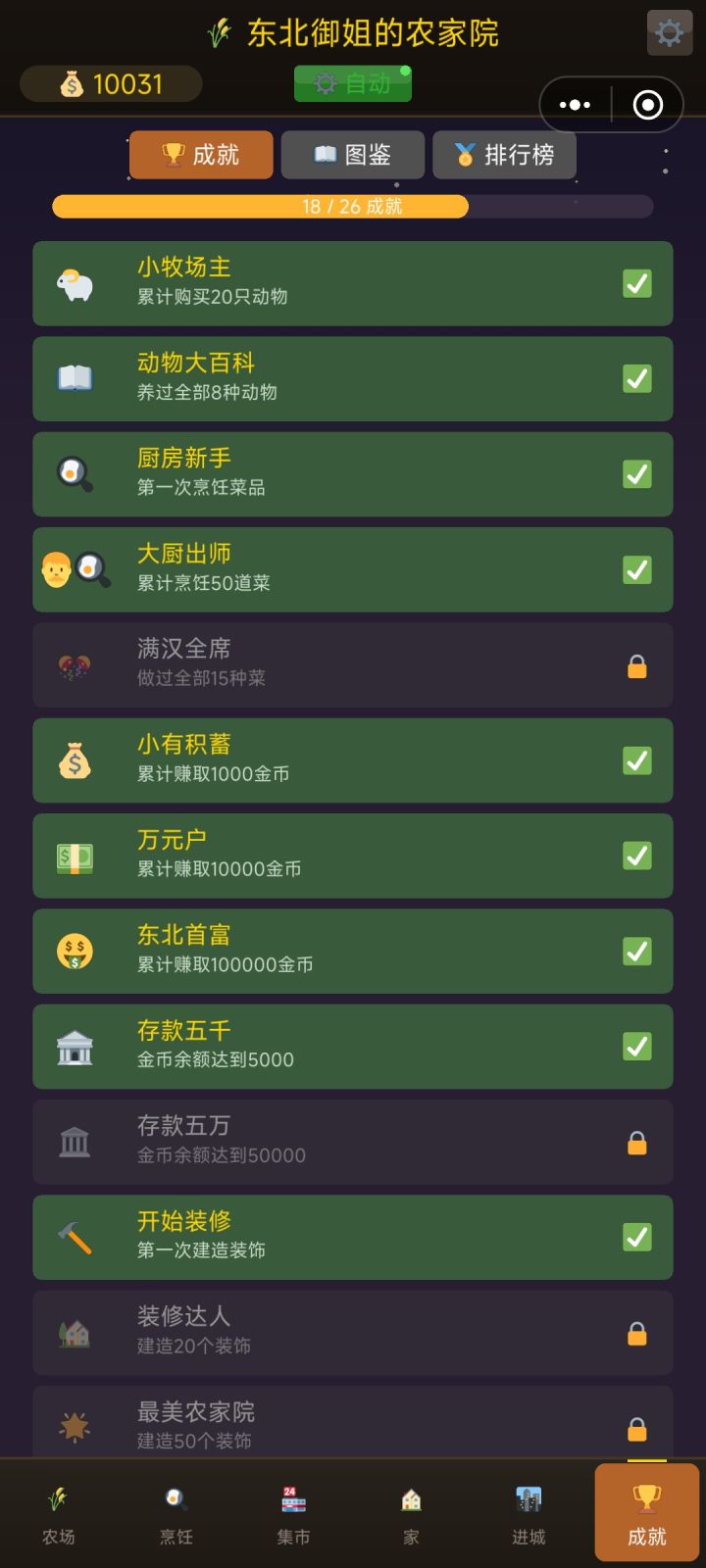Open the settings gear icon
706x1568 pixels.
click(x=670, y=32)
